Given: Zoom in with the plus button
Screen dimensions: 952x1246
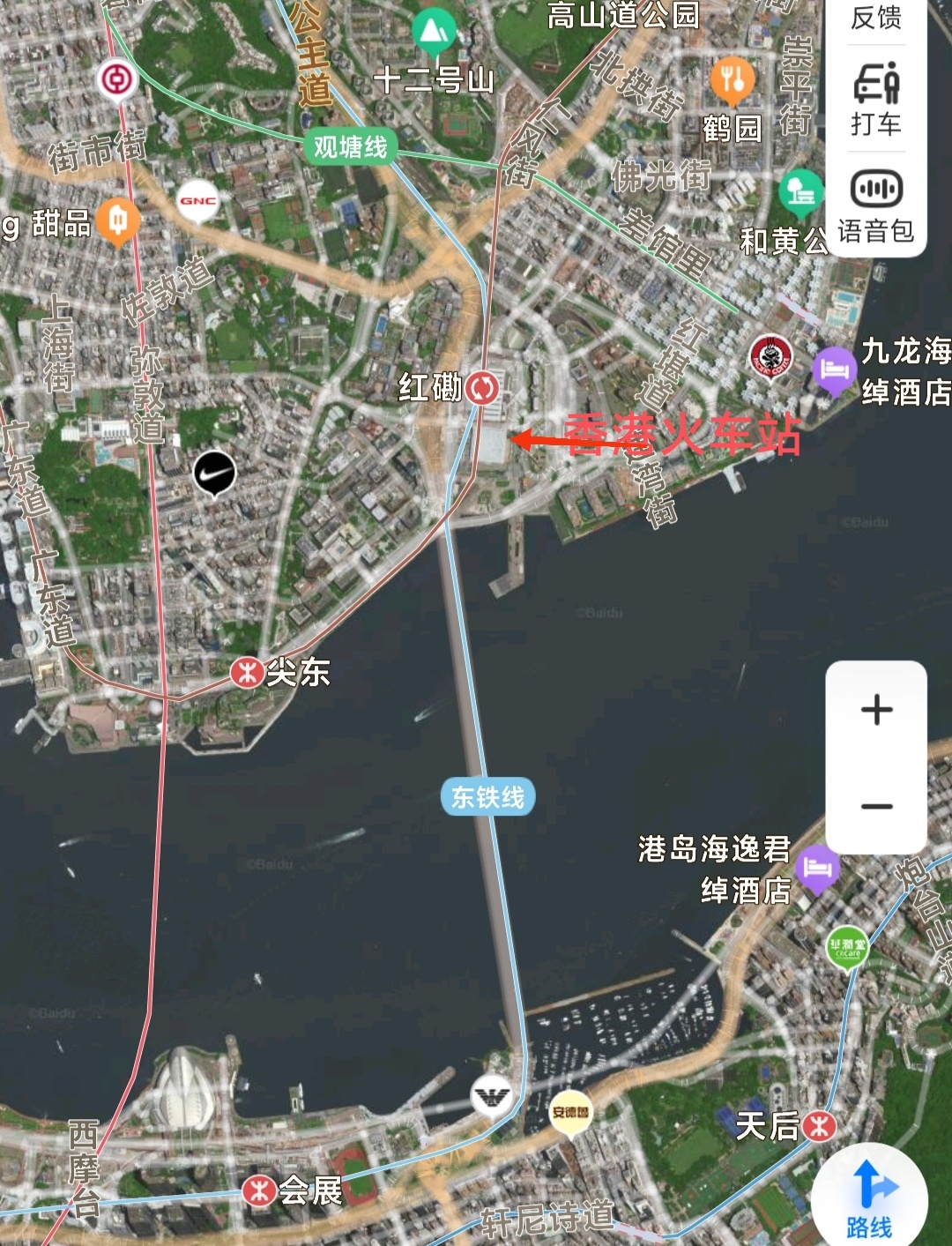Looking at the screenshot, I should [x=876, y=710].
